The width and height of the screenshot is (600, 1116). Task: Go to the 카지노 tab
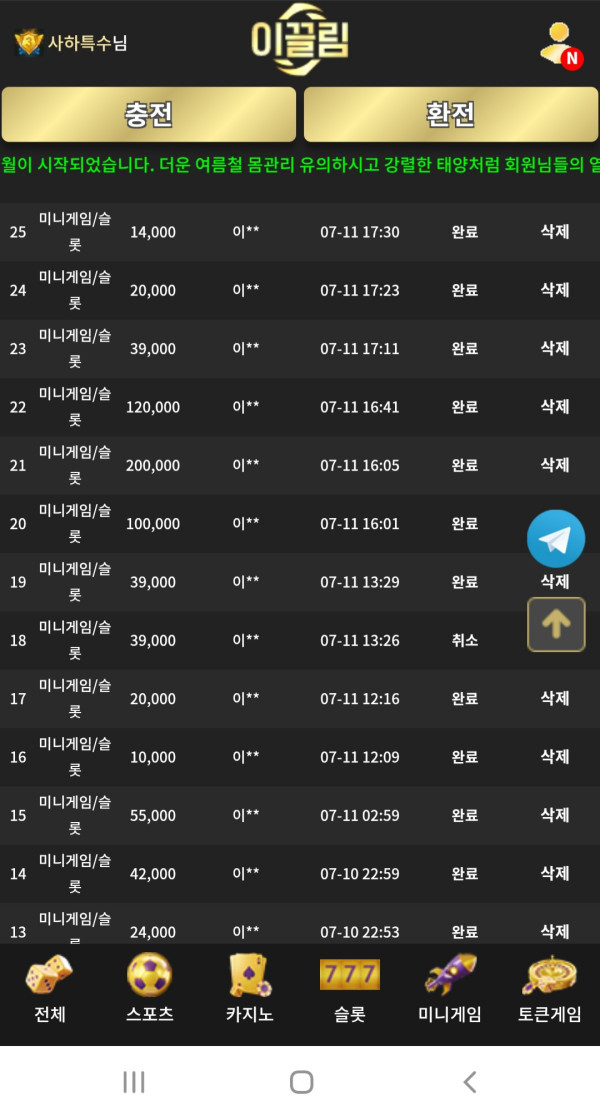249,990
